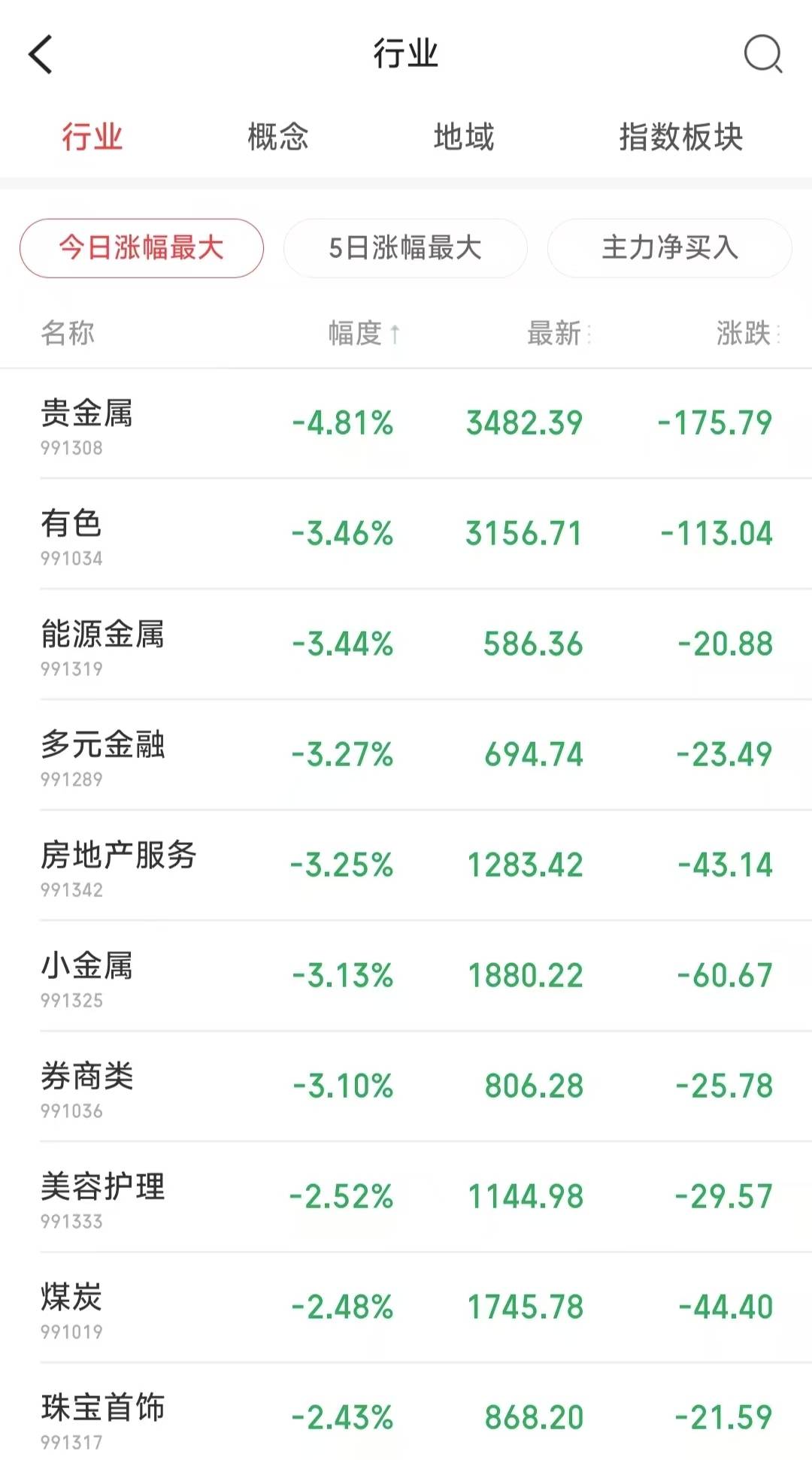Open the 珠宝首饰 row

pos(406,1413)
